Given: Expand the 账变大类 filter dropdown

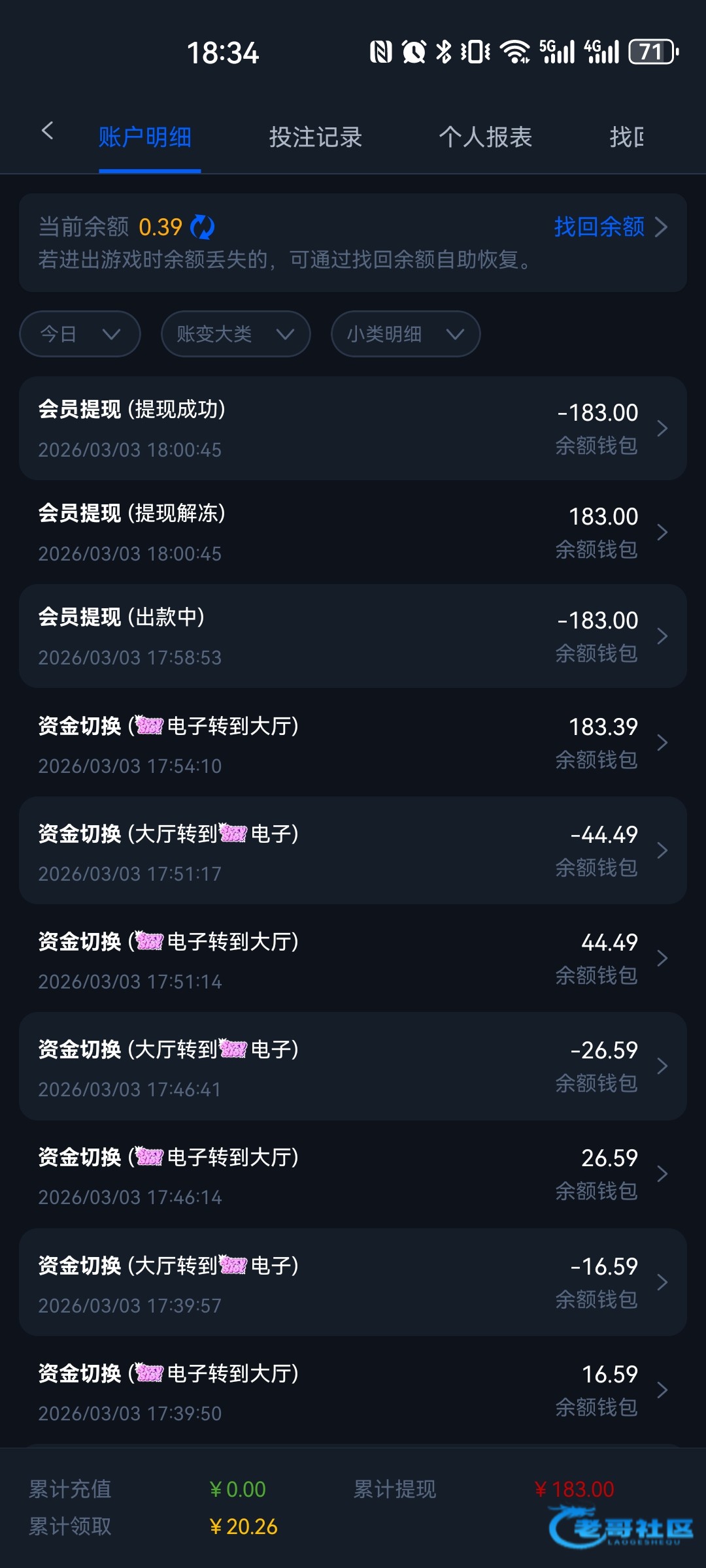Looking at the screenshot, I should 235,334.
